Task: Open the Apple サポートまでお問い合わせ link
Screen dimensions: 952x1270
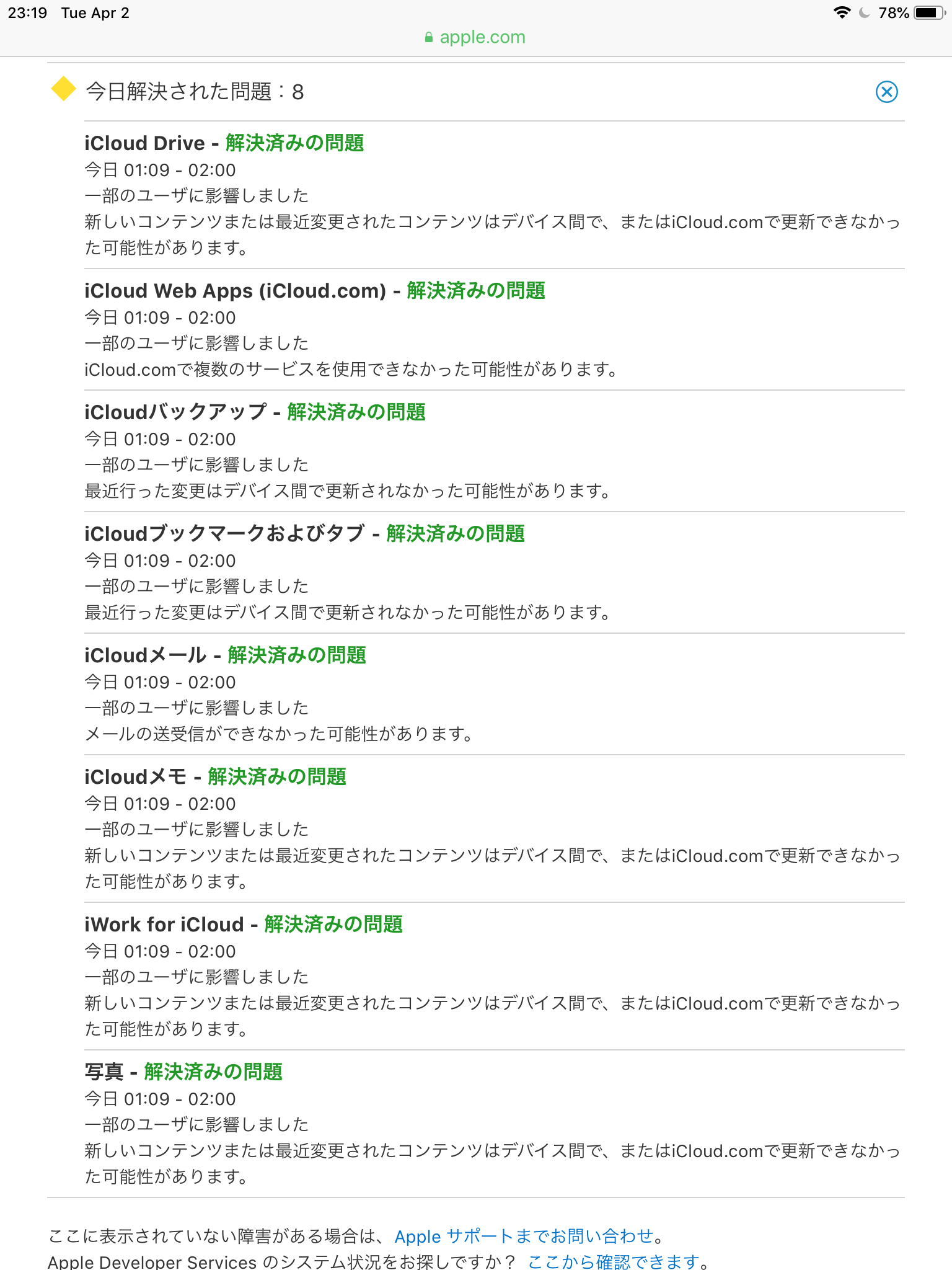Action: coord(524,1236)
